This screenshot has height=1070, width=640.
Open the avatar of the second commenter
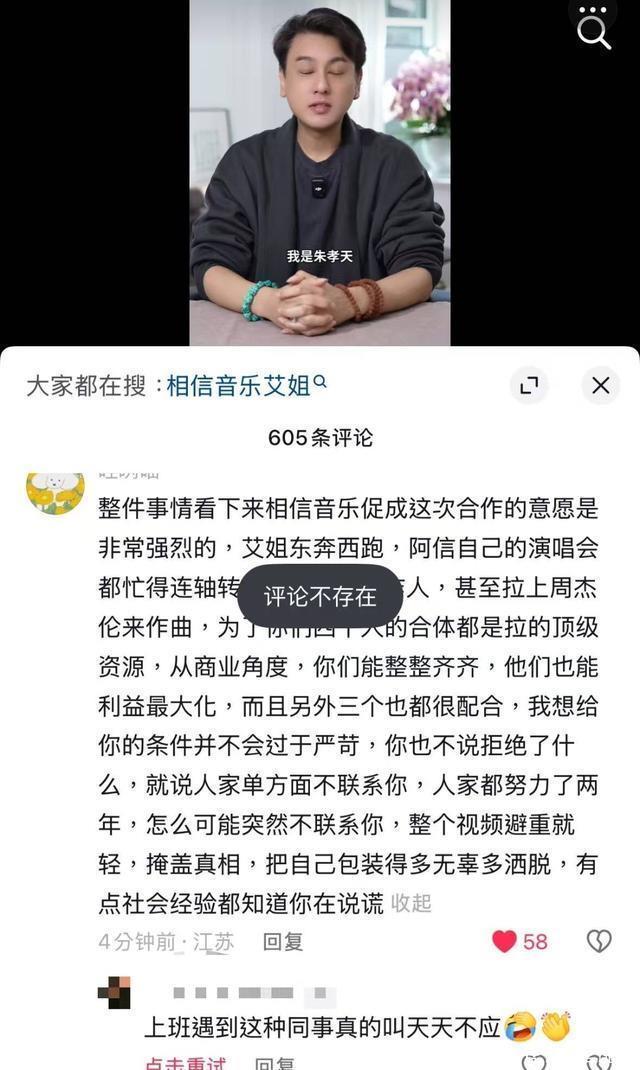click(x=114, y=995)
